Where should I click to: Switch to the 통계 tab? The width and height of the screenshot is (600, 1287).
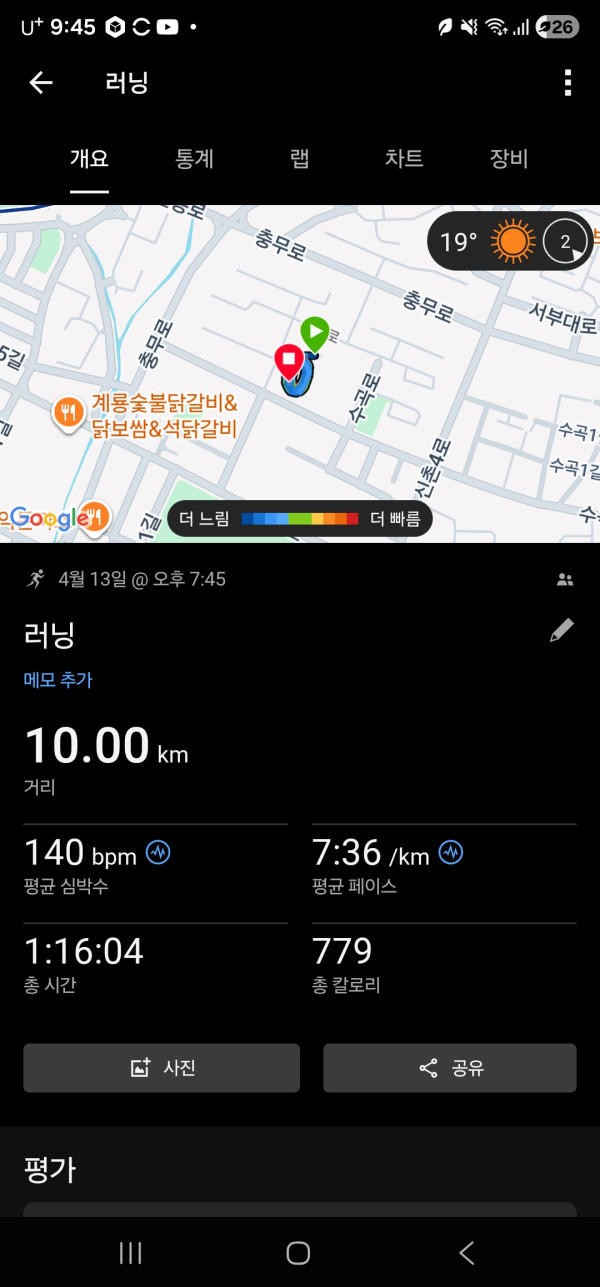(x=194, y=159)
